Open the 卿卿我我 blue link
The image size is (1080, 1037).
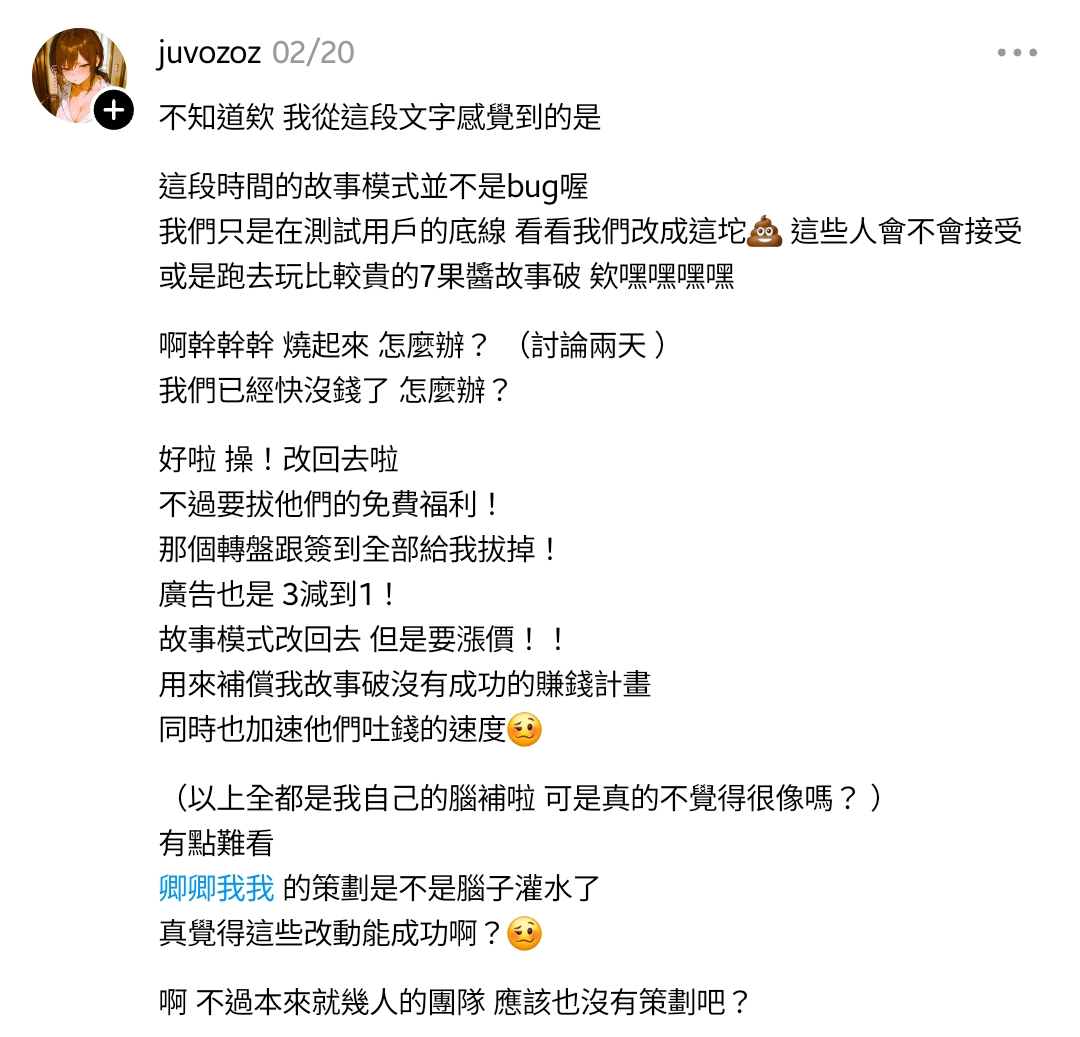216,887
